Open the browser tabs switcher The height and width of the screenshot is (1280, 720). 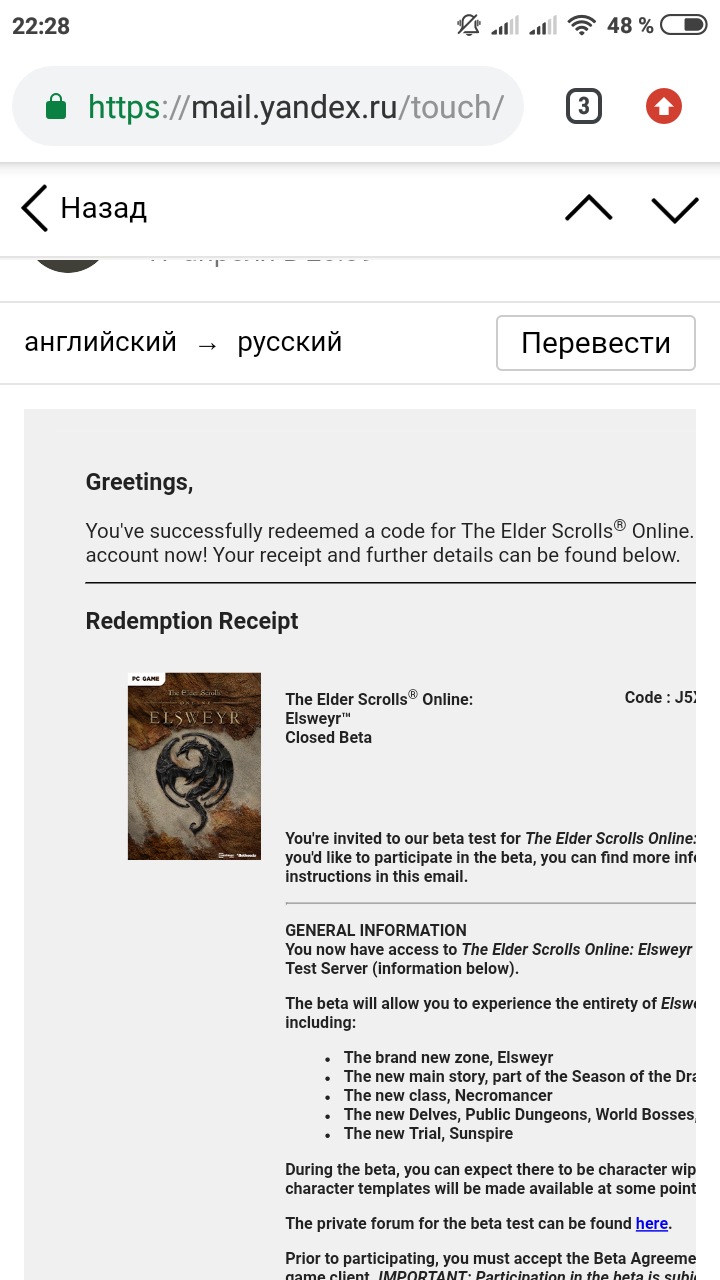(x=584, y=106)
